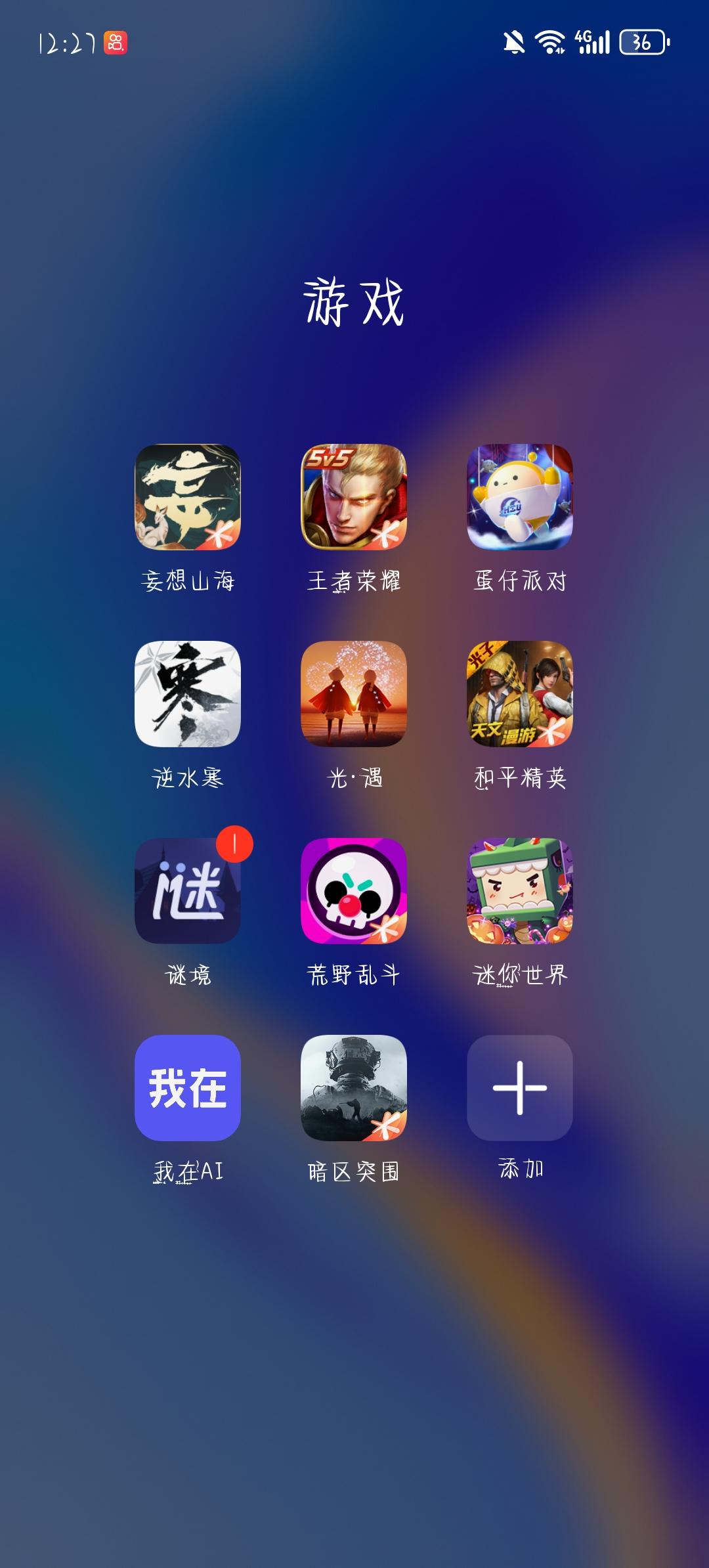
Task: Tap the Wi-Fi icon in the status bar
Action: pos(549,41)
